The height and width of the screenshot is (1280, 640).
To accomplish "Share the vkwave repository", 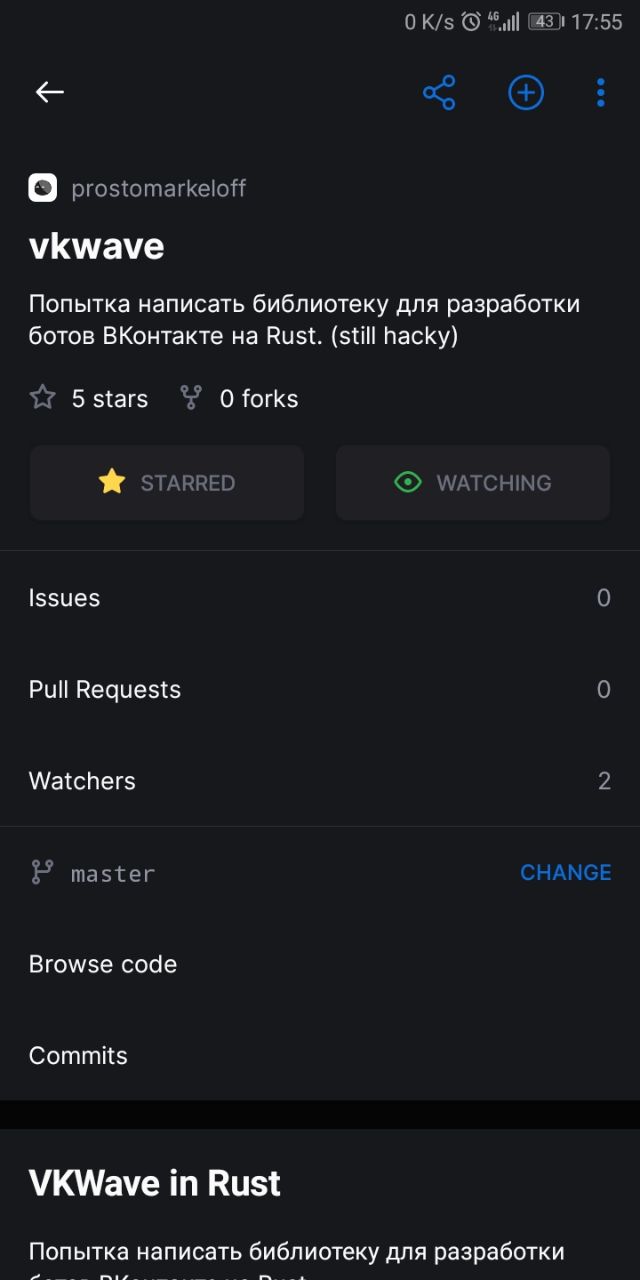I will click(x=439, y=92).
